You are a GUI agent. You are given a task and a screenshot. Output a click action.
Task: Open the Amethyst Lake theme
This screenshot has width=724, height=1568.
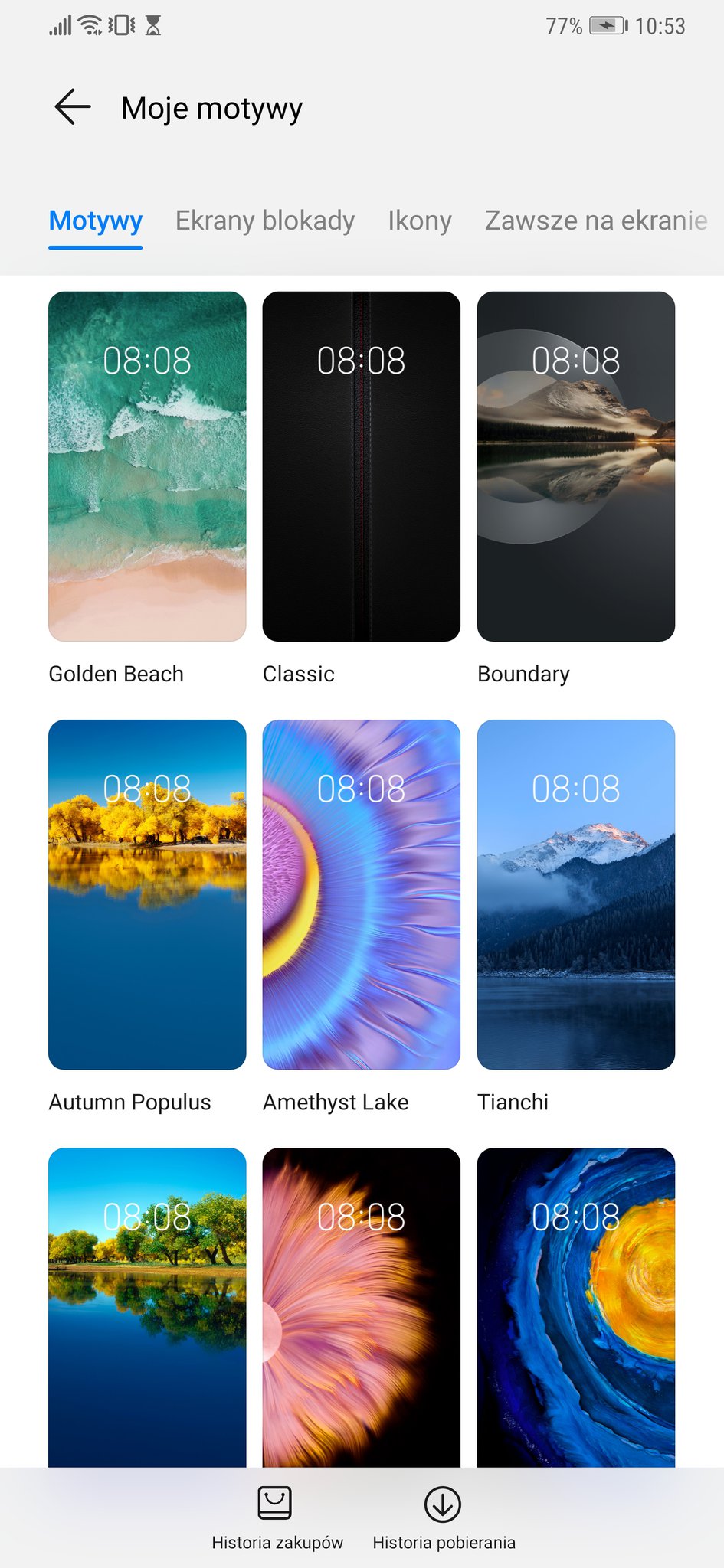point(362,894)
